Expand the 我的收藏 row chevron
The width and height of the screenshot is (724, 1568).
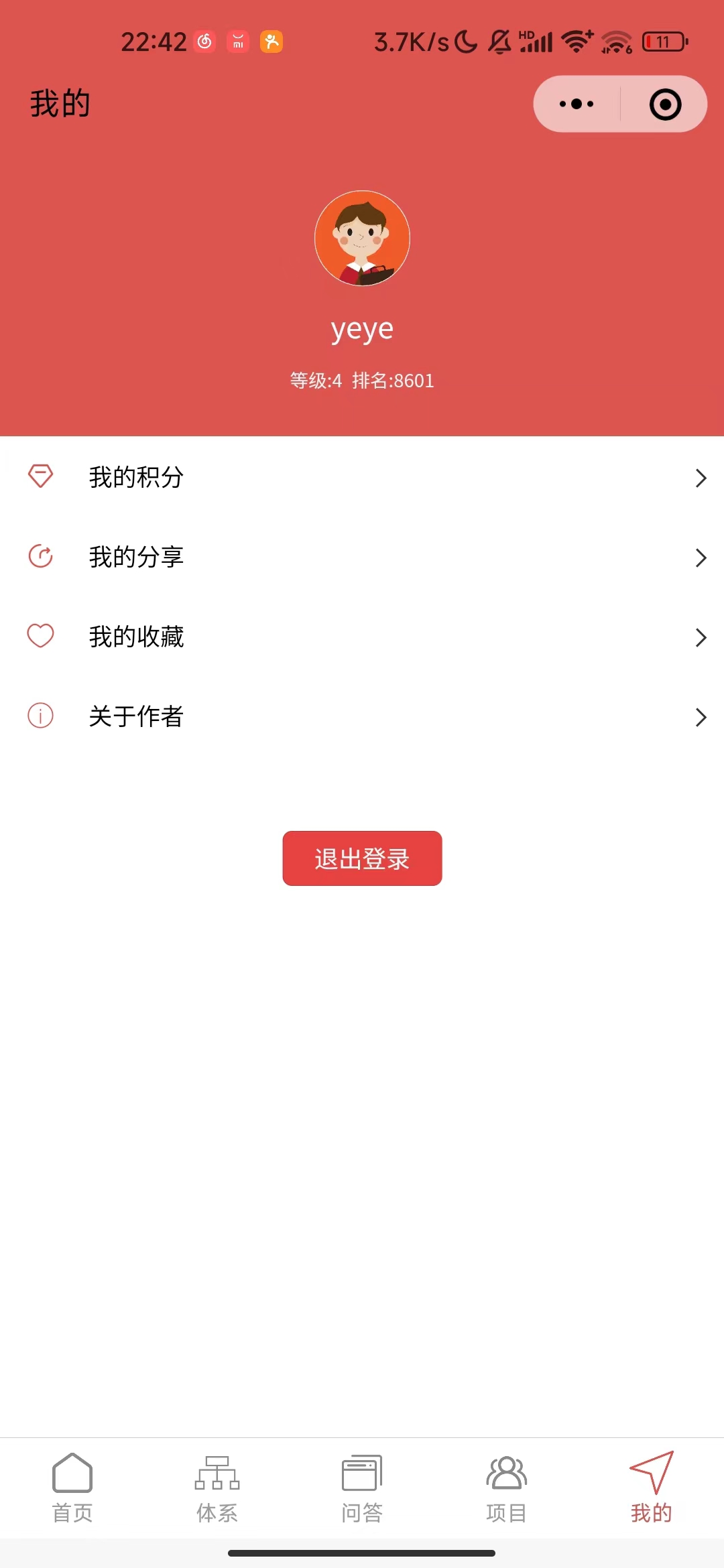701,636
